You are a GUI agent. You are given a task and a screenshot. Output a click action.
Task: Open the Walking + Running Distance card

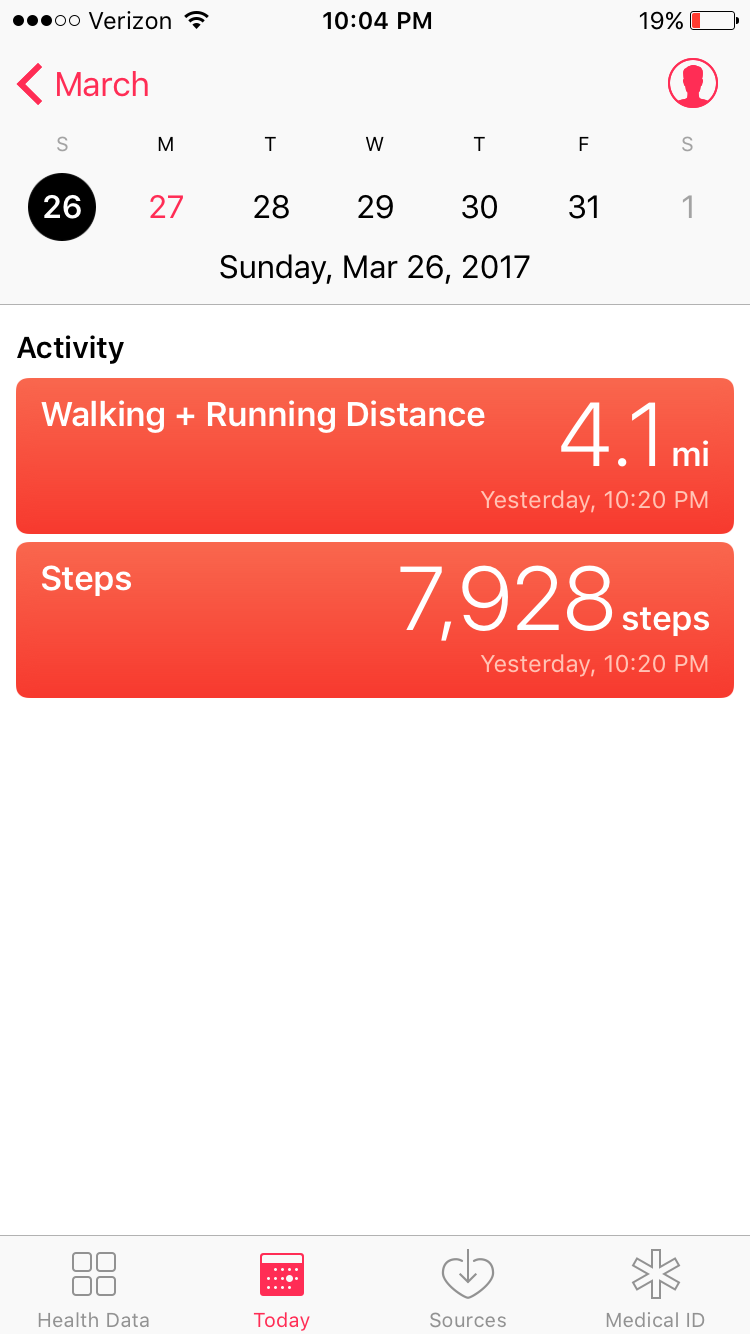[x=375, y=456]
